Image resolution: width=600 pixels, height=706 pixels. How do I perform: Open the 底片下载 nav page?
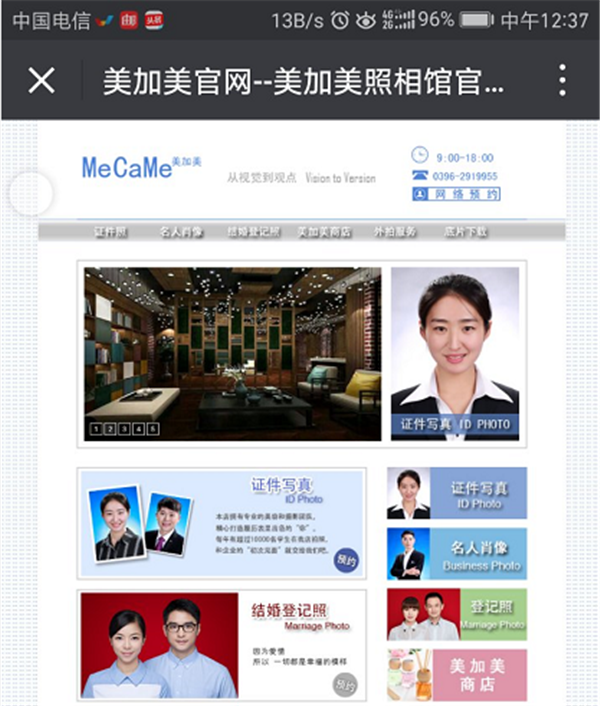465,232
